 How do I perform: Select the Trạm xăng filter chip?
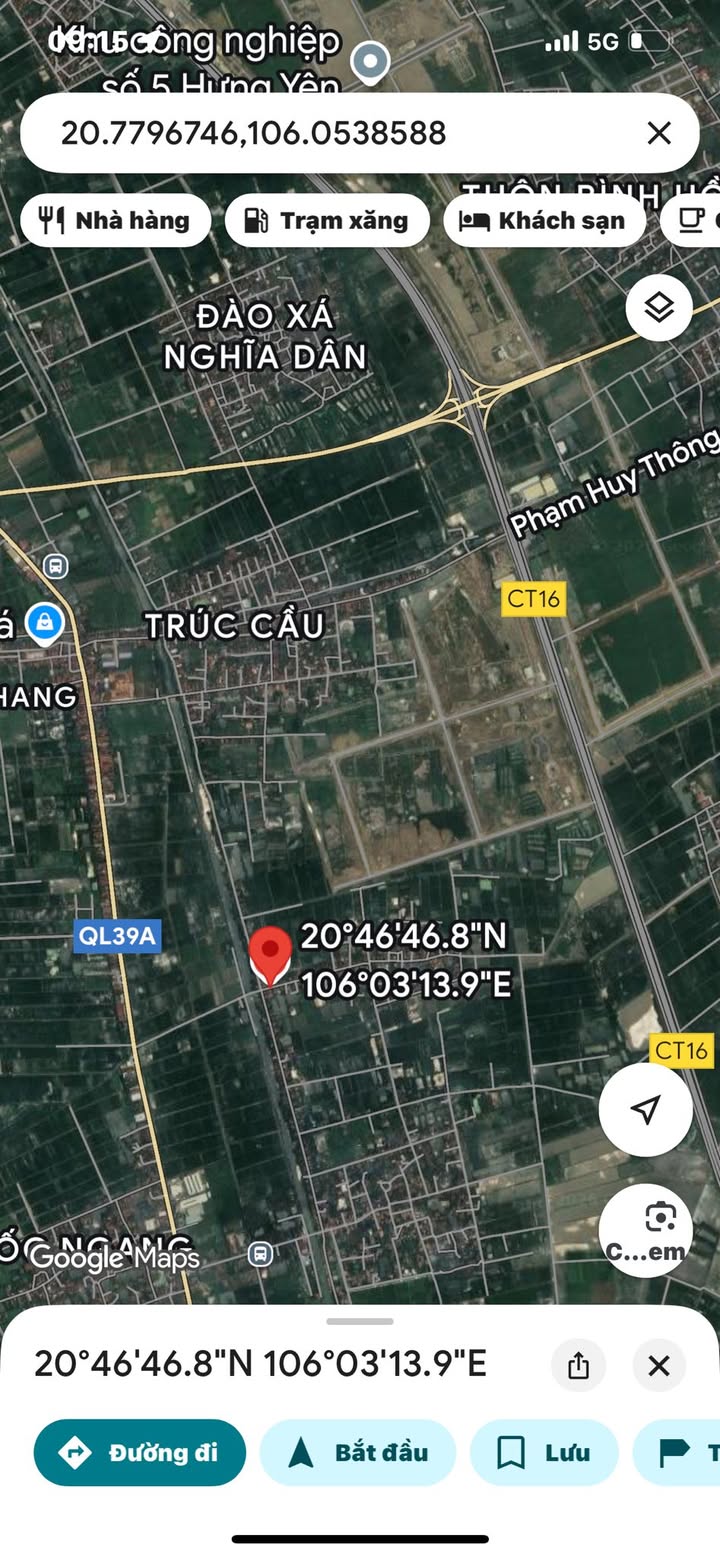(327, 221)
